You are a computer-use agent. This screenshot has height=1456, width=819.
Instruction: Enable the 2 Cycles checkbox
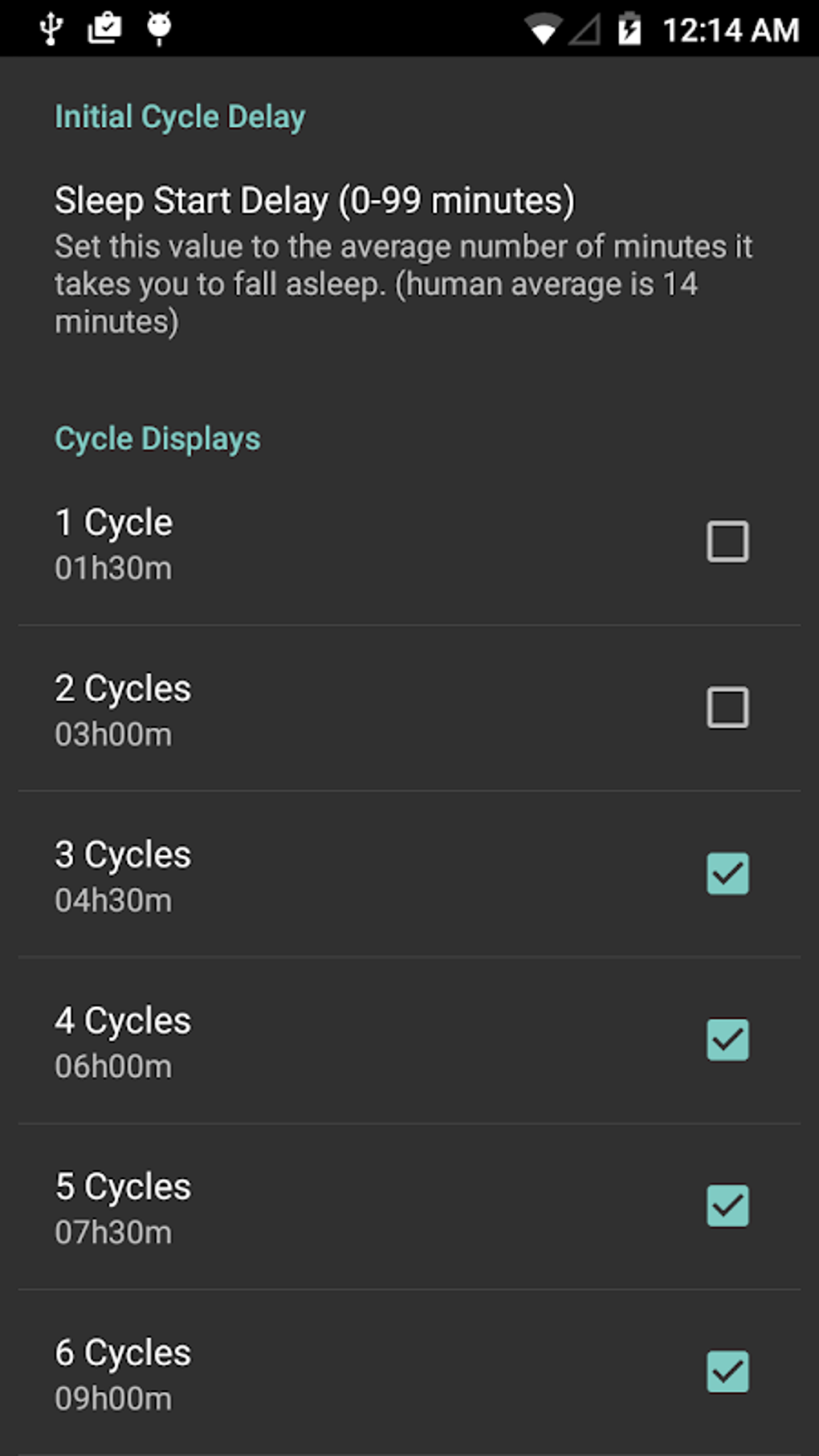click(726, 708)
